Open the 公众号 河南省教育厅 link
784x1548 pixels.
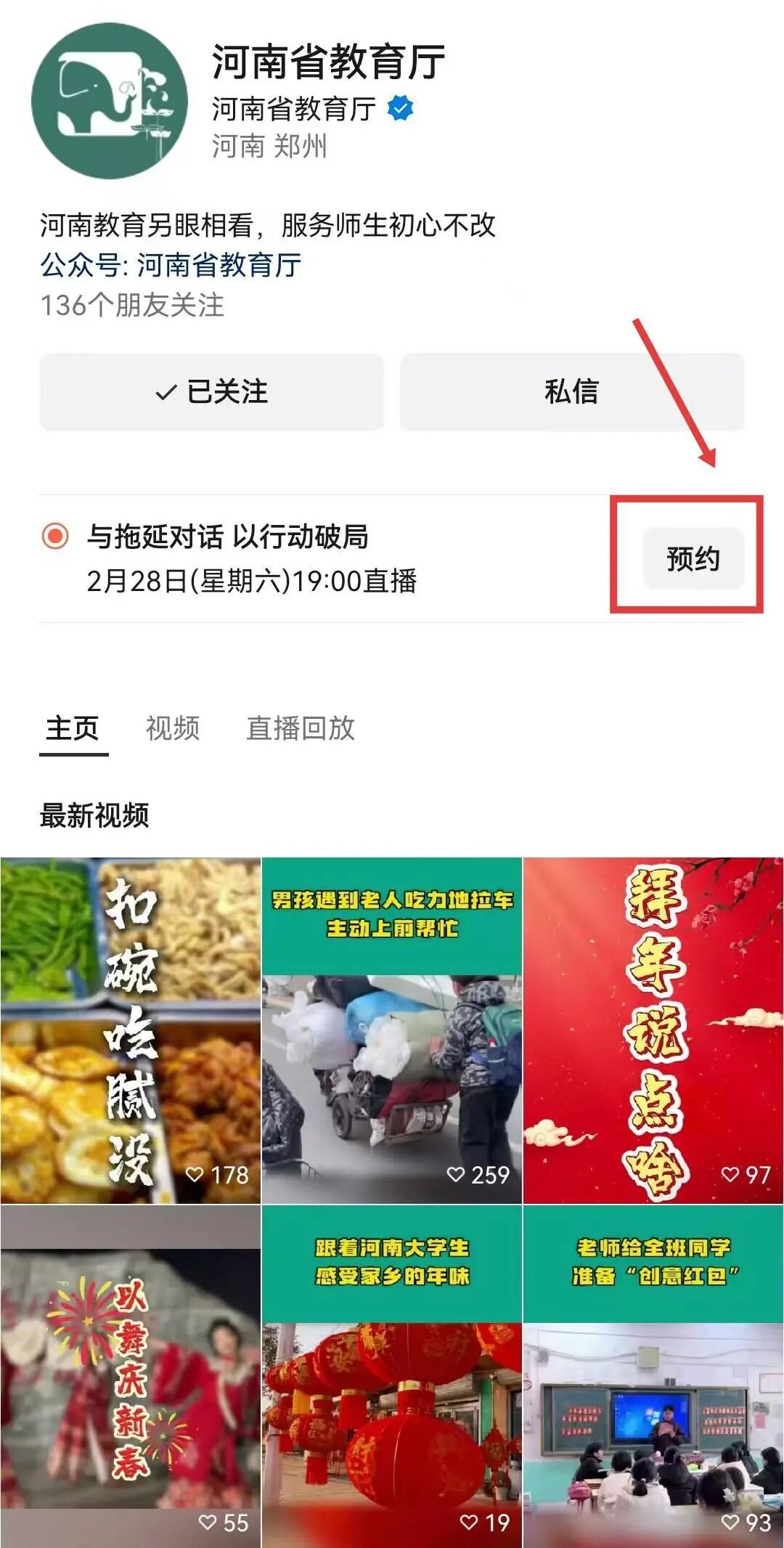coord(171,265)
